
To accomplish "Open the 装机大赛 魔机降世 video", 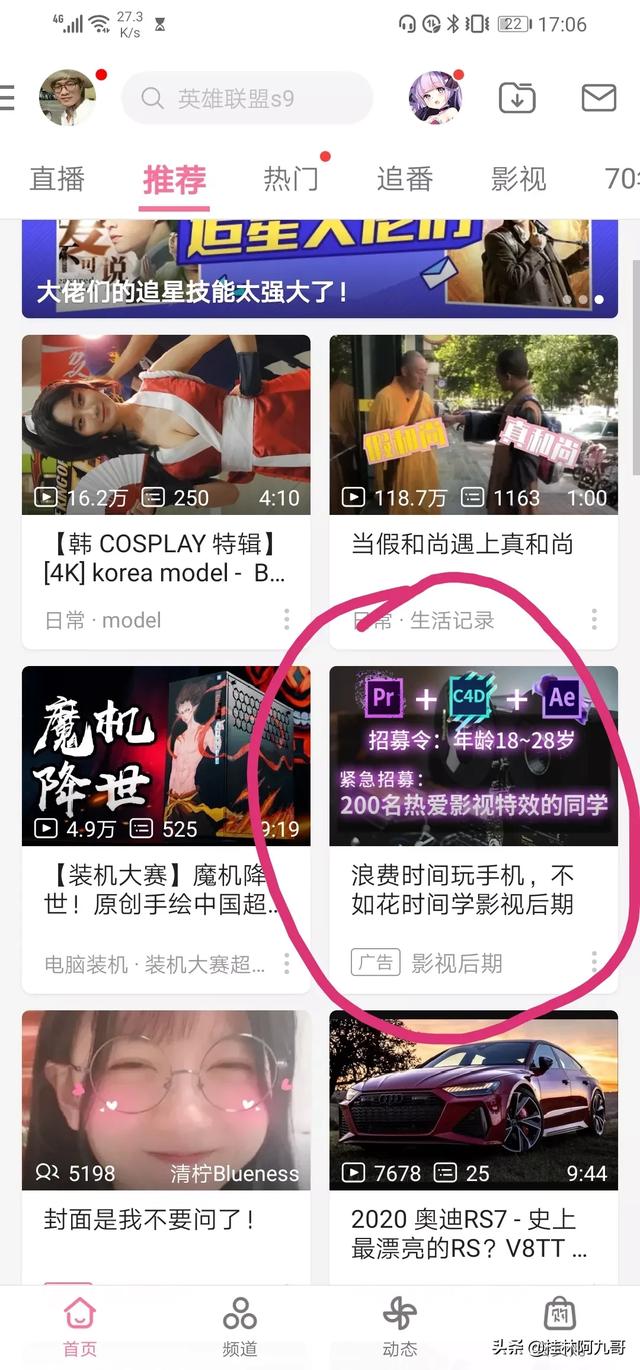I will pos(166,756).
